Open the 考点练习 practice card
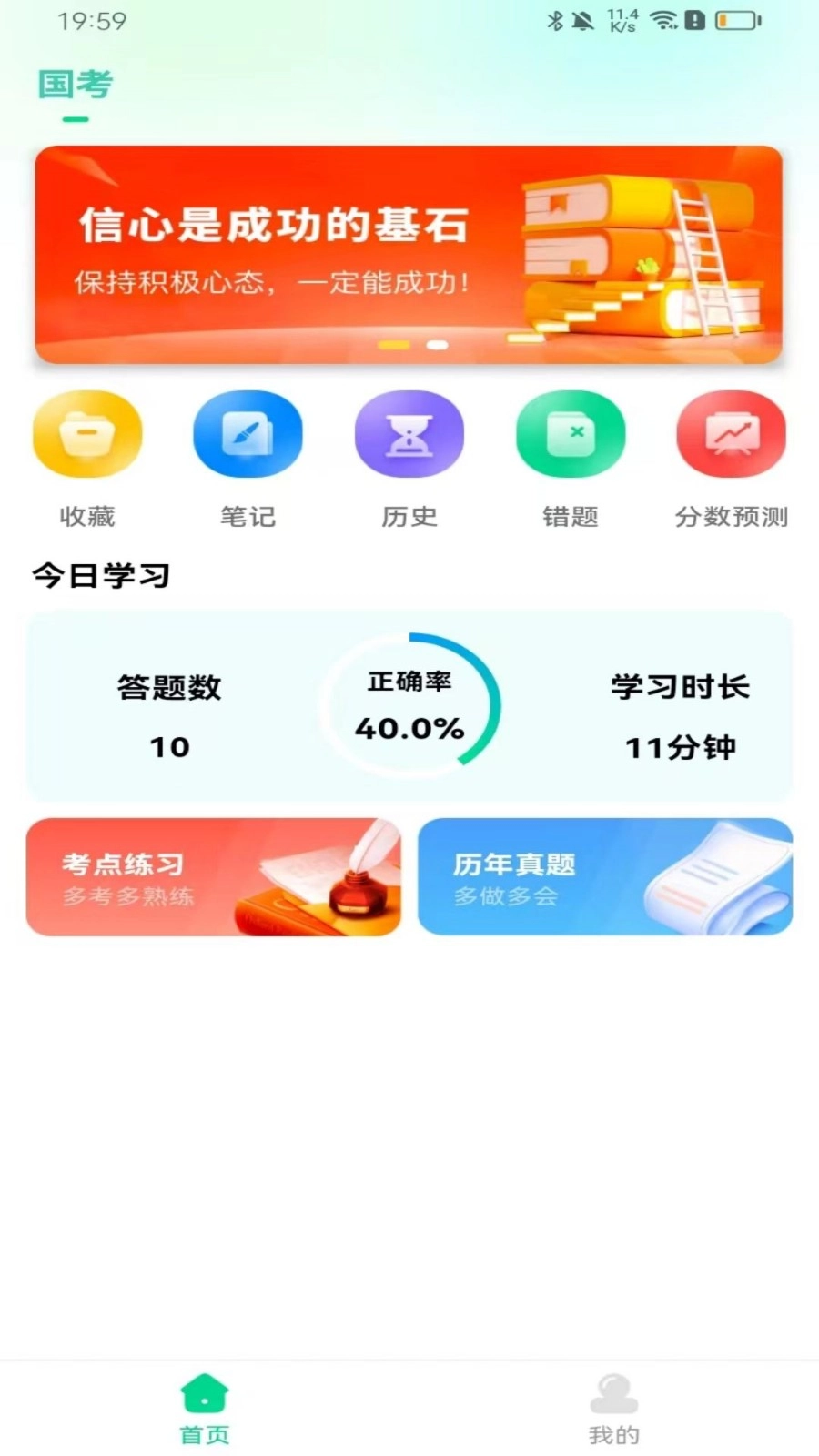Image resolution: width=819 pixels, height=1456 pixels. [213, 876]
